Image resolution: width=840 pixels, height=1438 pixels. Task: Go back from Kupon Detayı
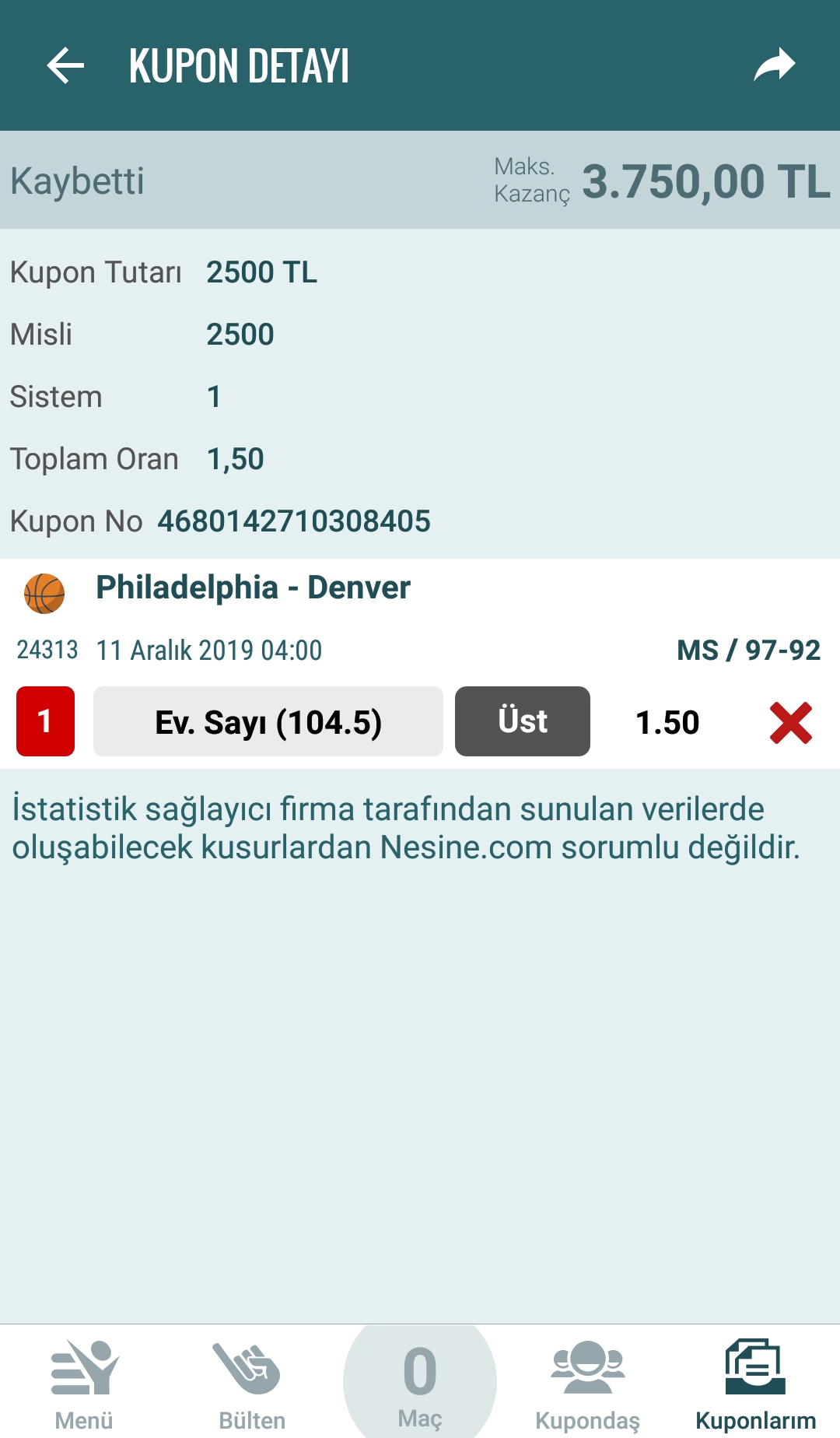click(x=65, y=65)
